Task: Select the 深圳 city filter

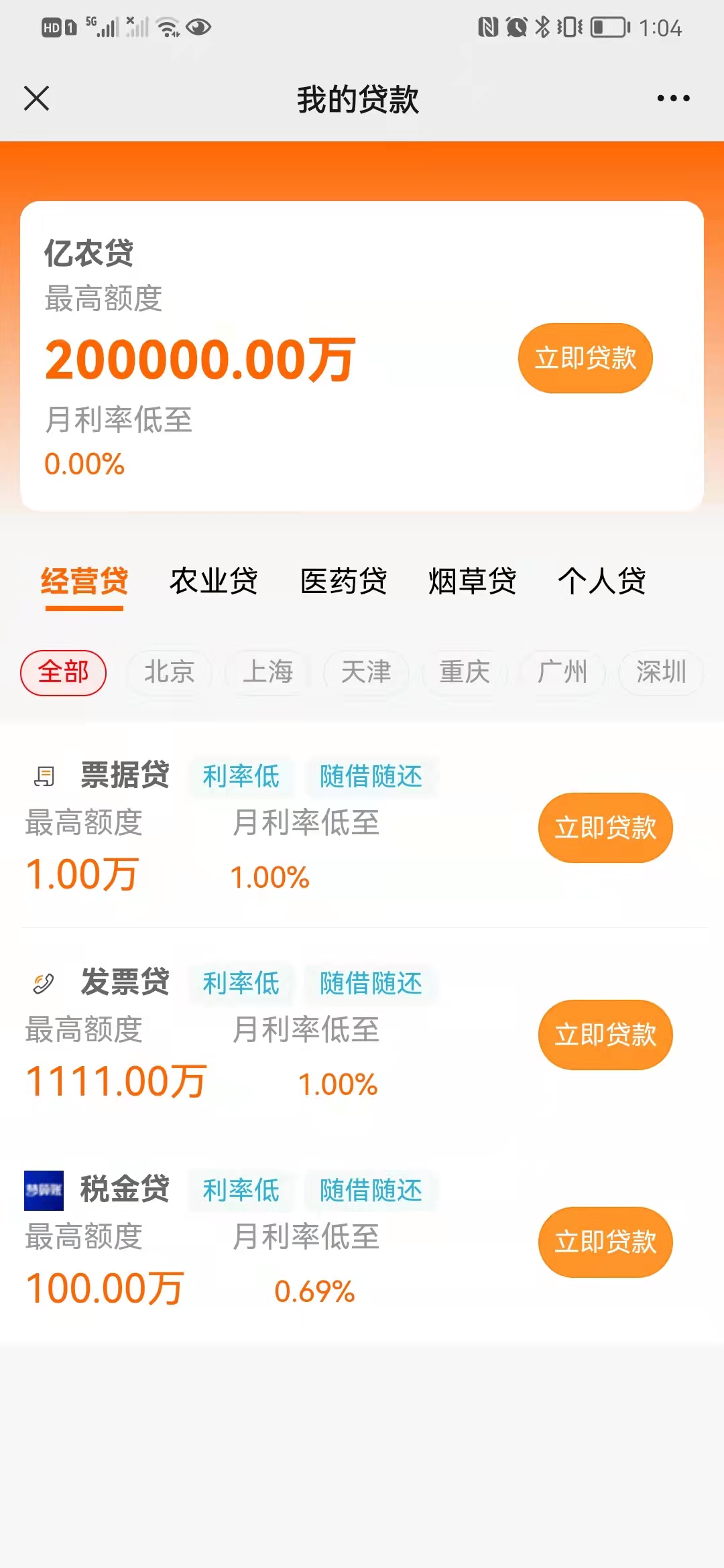Action: point(660,673)
